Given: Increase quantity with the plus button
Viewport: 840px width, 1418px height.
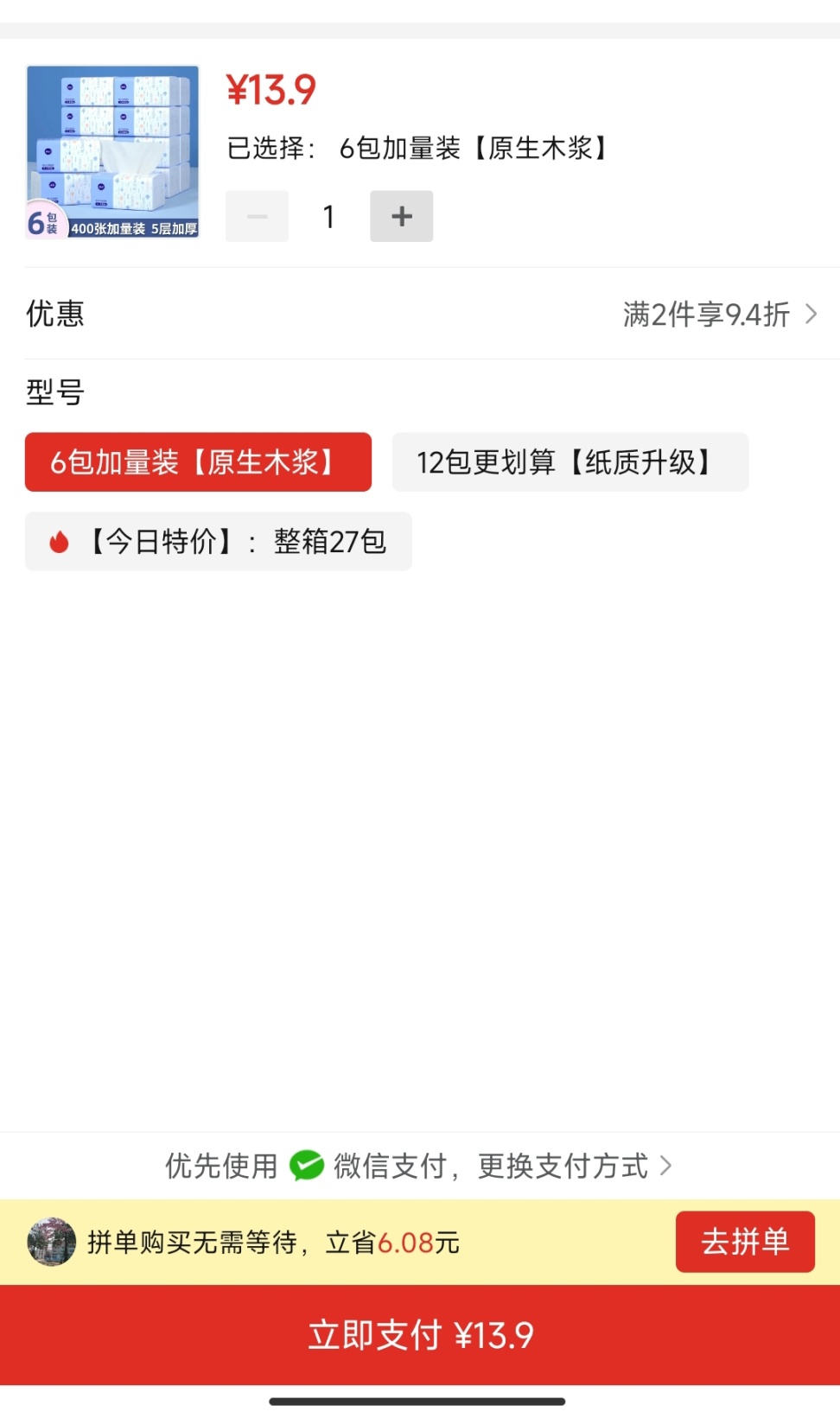Looking at the screenshot, I should 401,216.
